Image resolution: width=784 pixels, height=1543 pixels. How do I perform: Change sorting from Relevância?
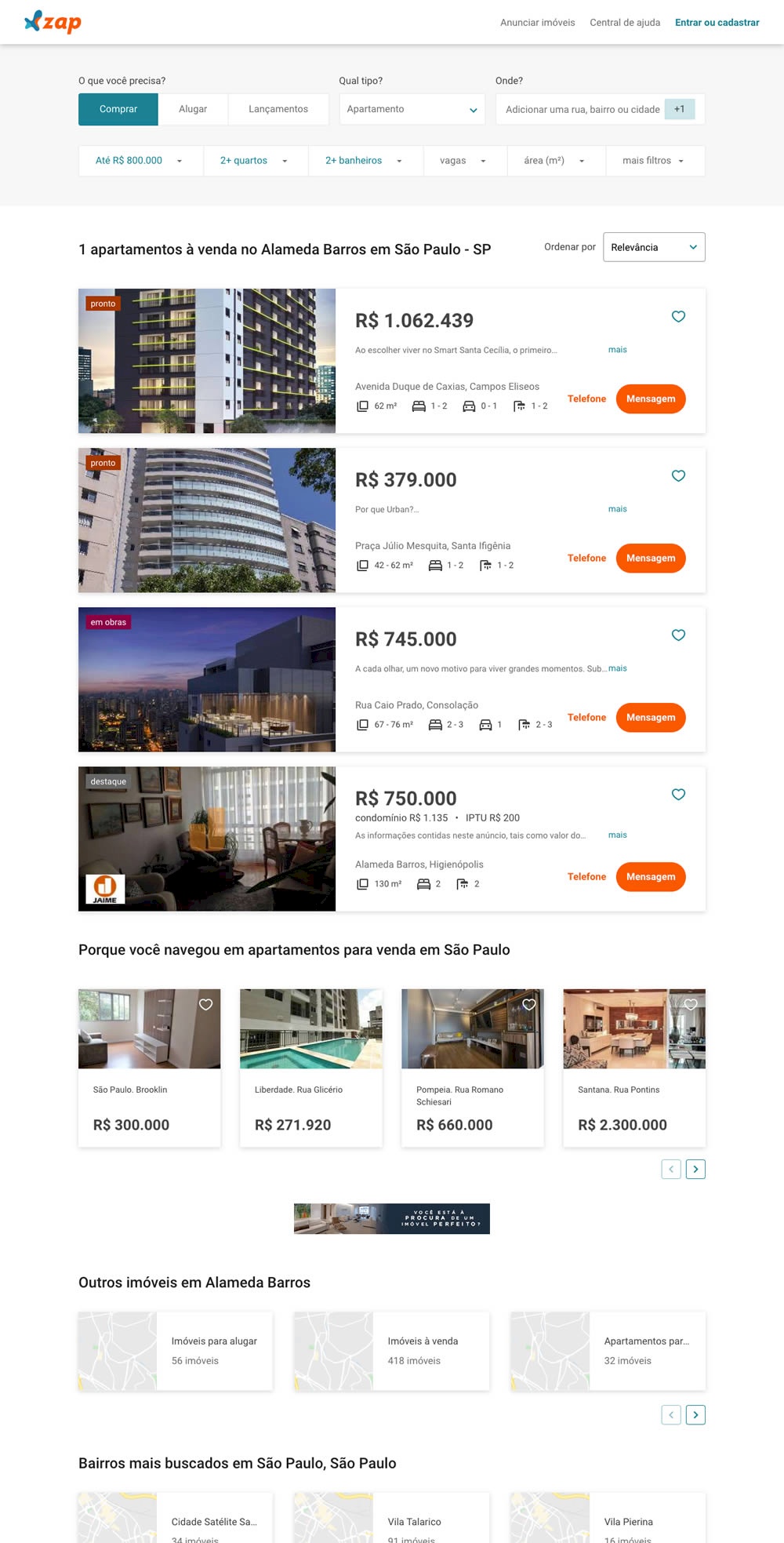tap(654, 247)
